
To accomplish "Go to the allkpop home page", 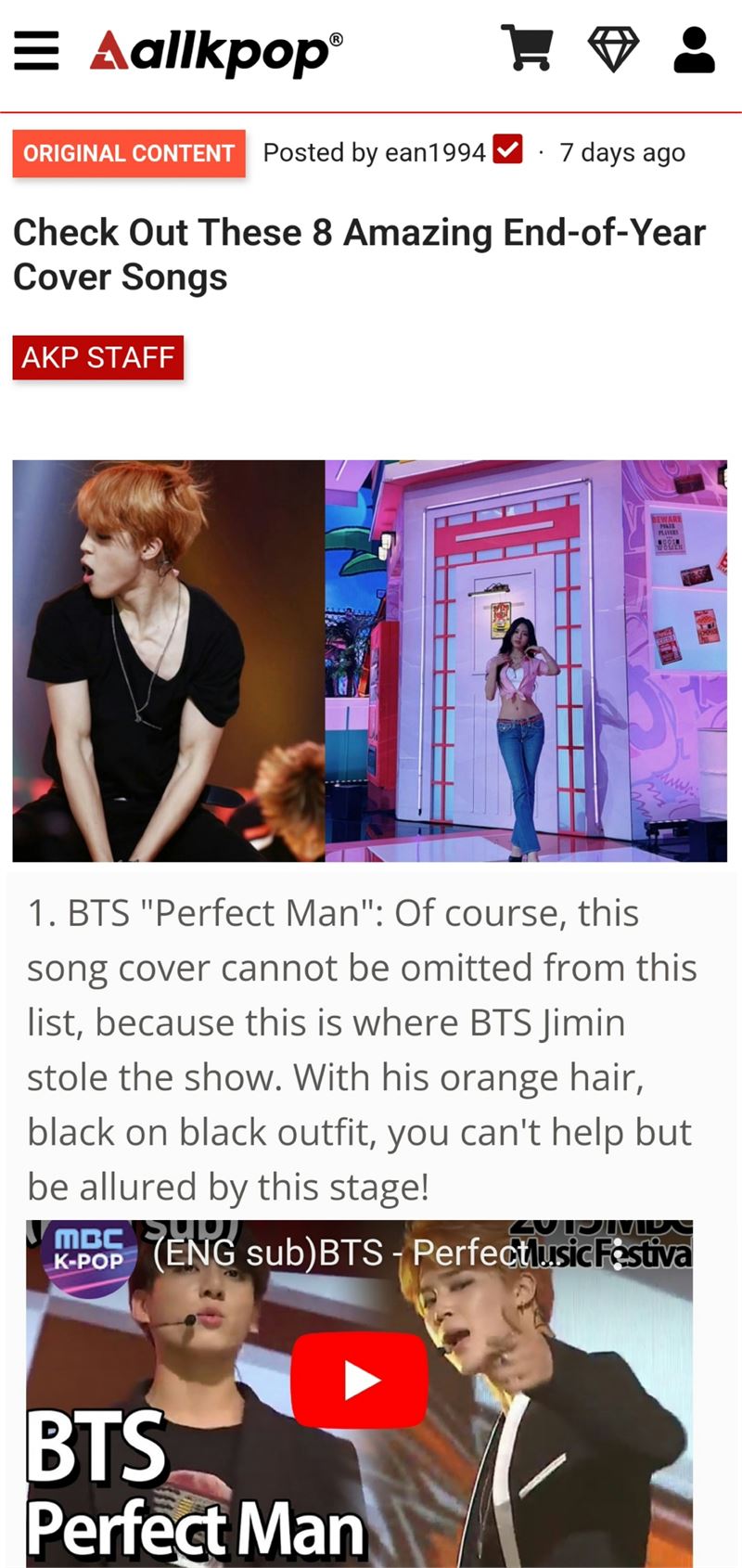I will [x=216, y=51].
